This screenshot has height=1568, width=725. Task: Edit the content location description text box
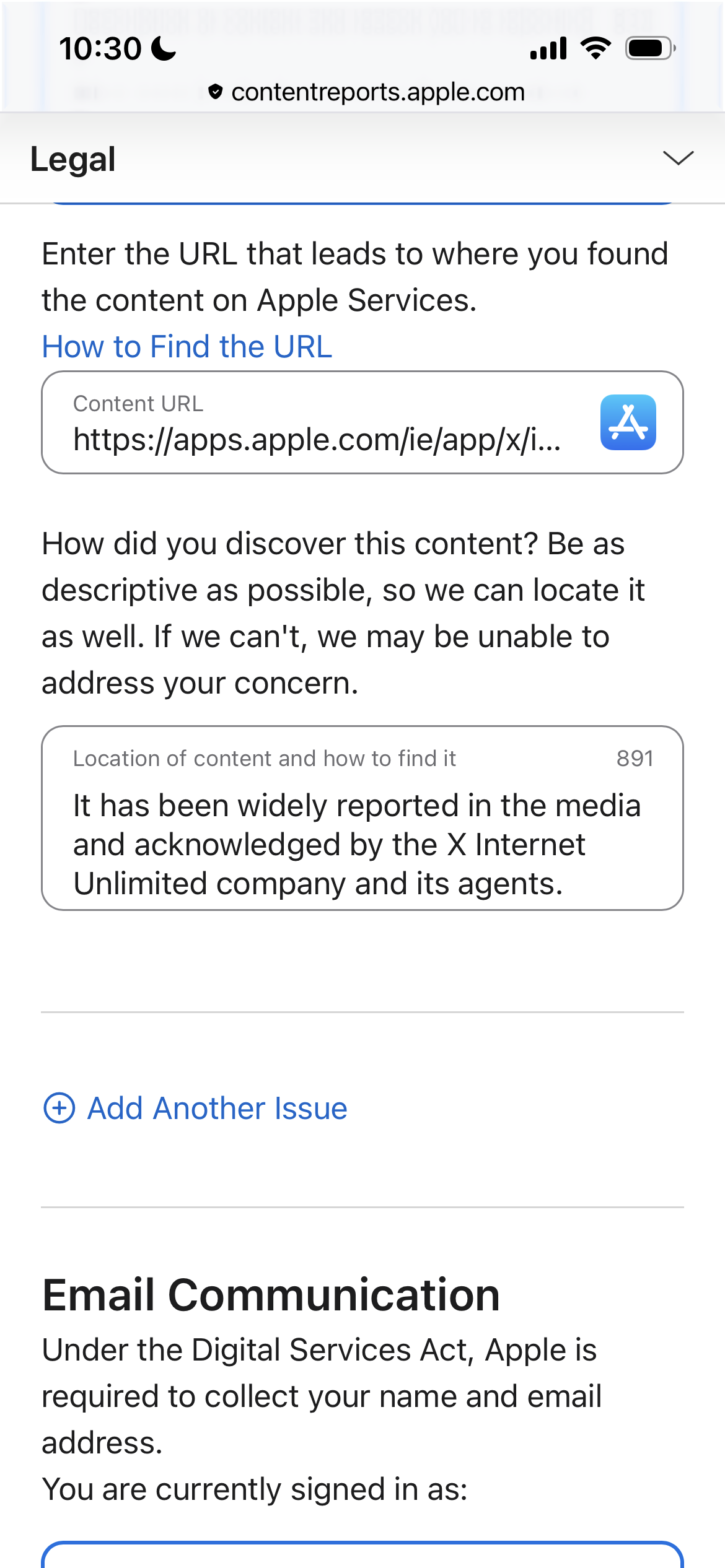[x=362, y=843]
